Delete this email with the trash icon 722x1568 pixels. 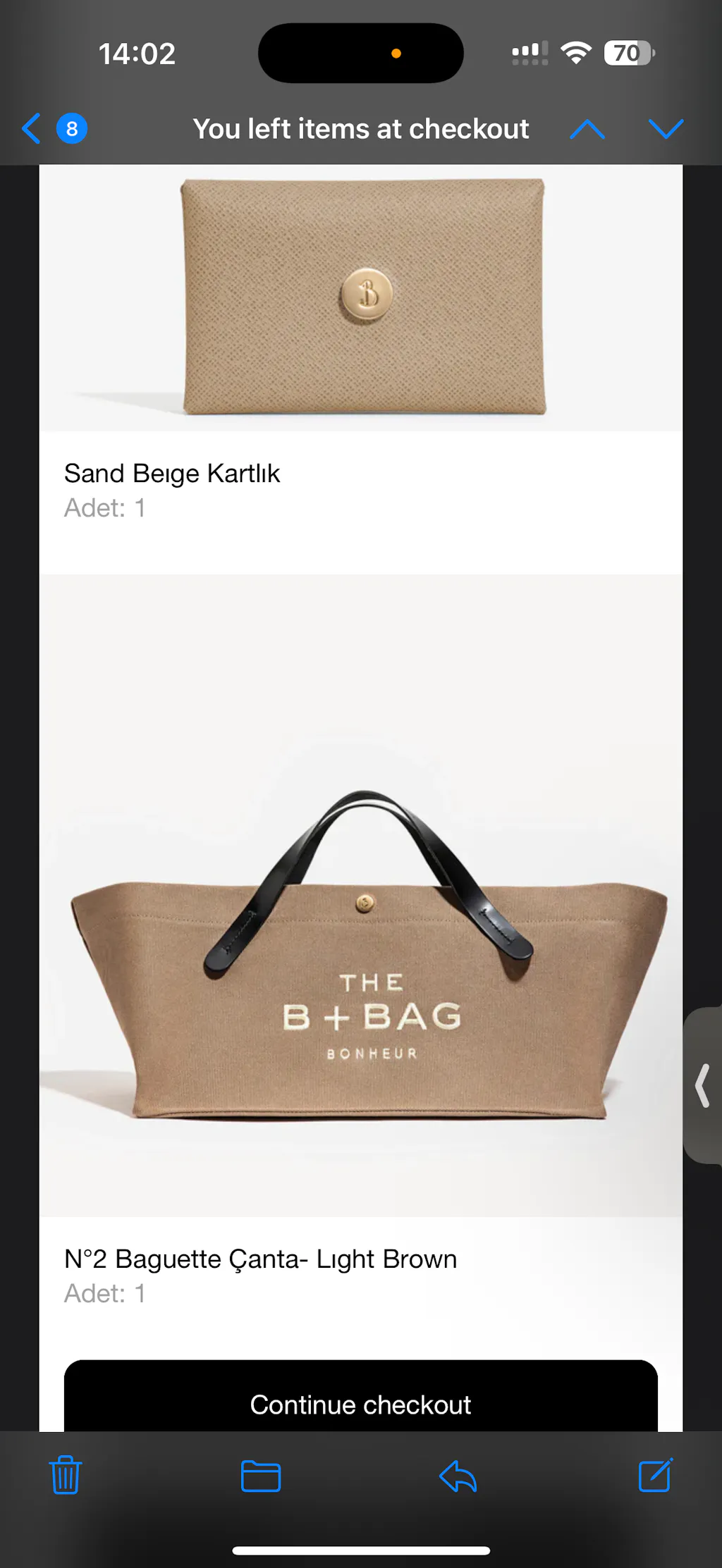pos(66,1476)
